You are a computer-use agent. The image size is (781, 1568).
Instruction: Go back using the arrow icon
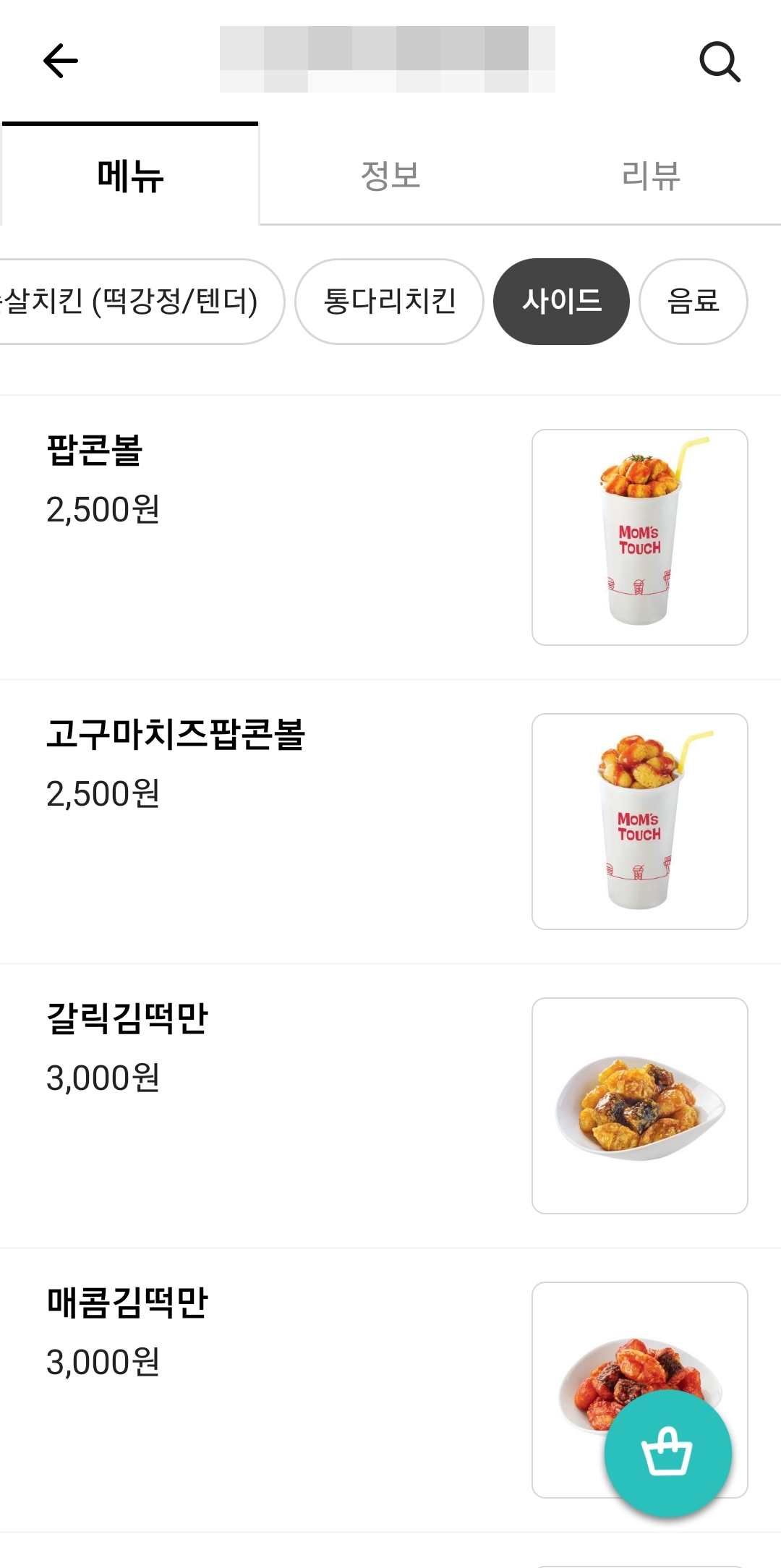tap(61, 61)
